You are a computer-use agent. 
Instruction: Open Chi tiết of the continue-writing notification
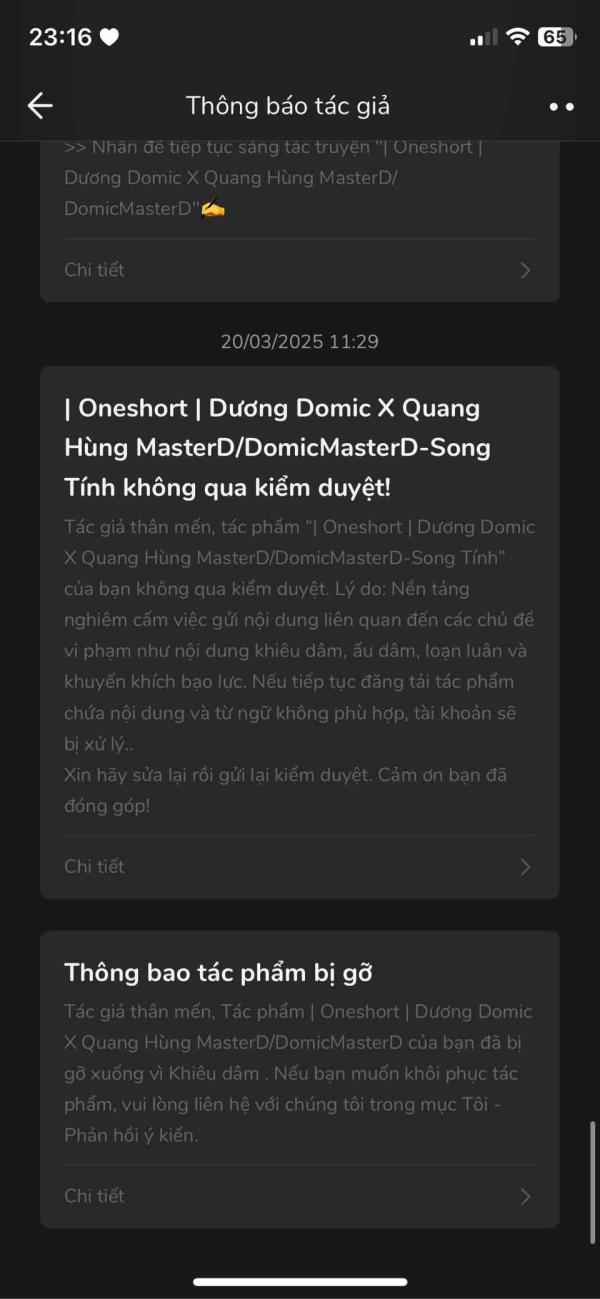pos(298,270)
